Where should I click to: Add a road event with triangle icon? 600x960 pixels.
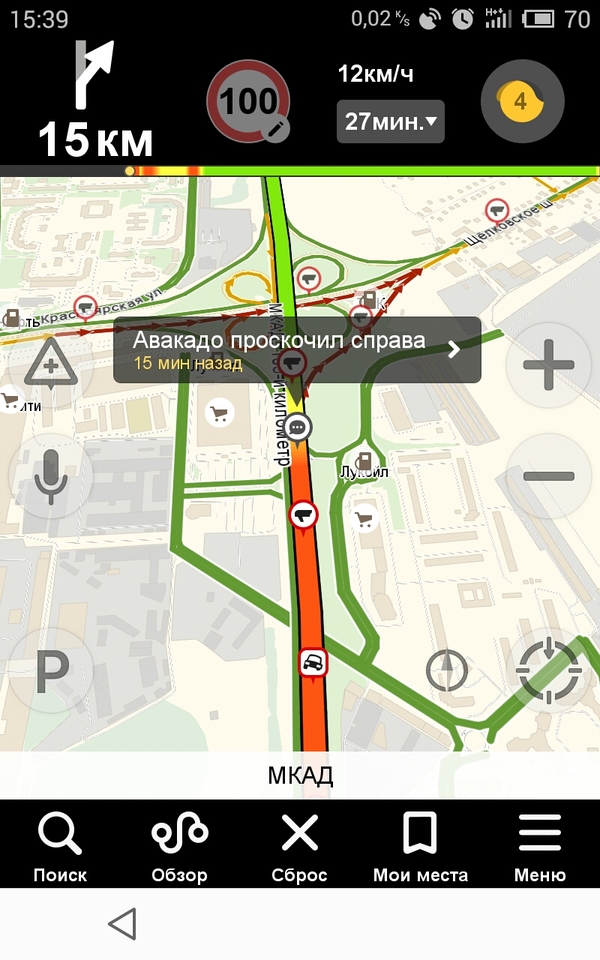(x=50, y=367)
